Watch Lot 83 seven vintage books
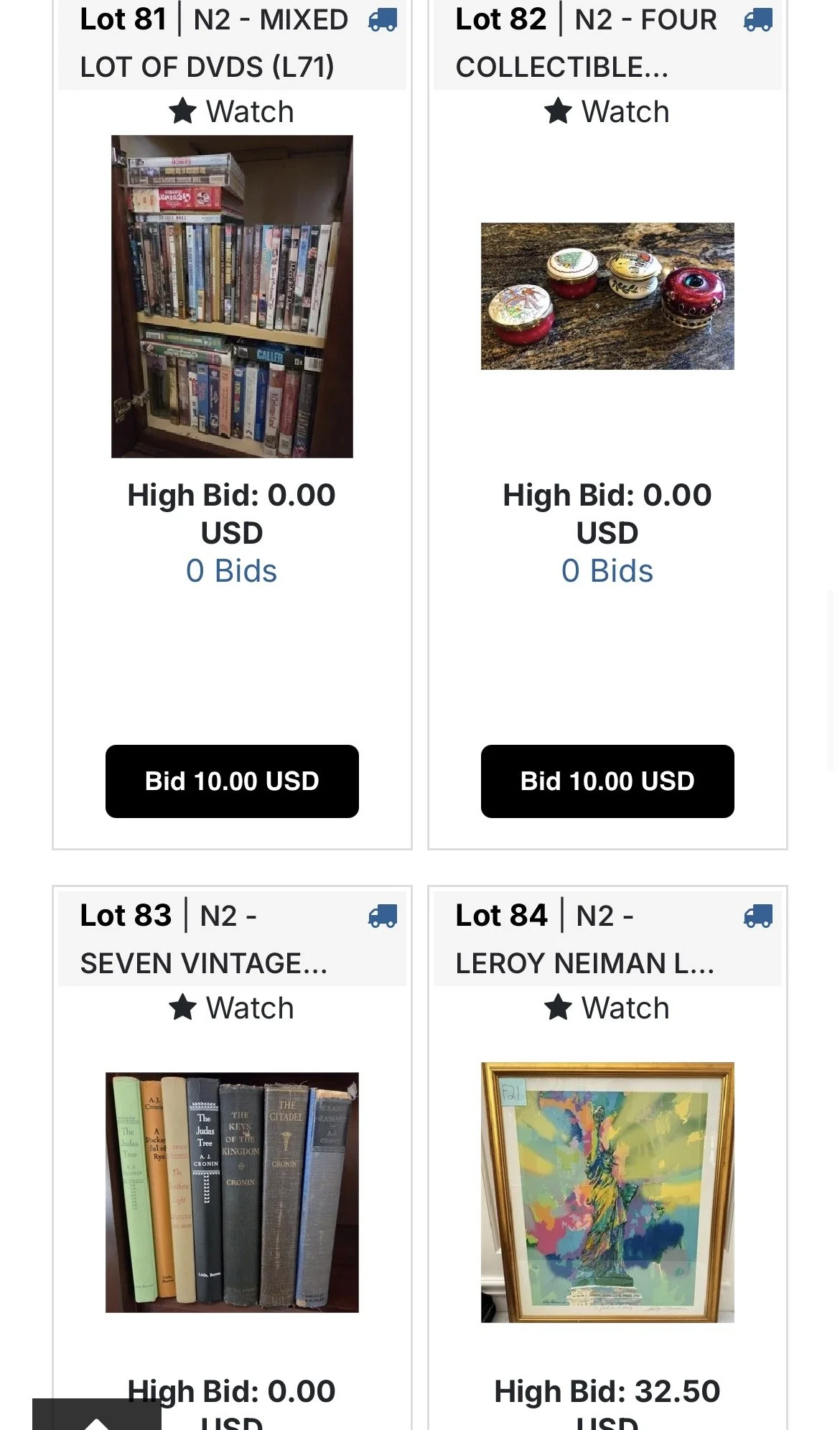Viewport: 840px width, 1430px height. [x=231, y=1008]
